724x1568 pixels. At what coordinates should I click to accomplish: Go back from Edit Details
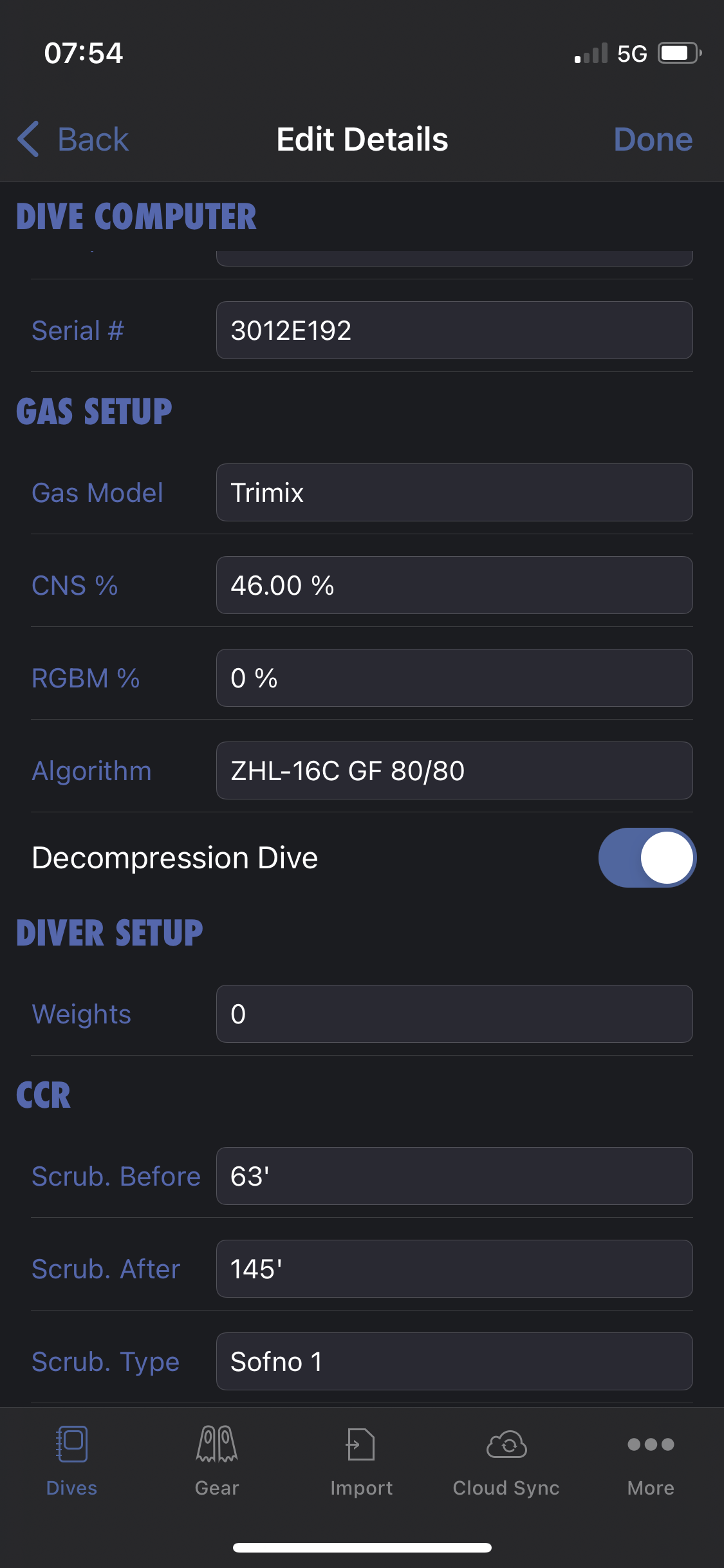pyautogui.click(x=73, y=139)
